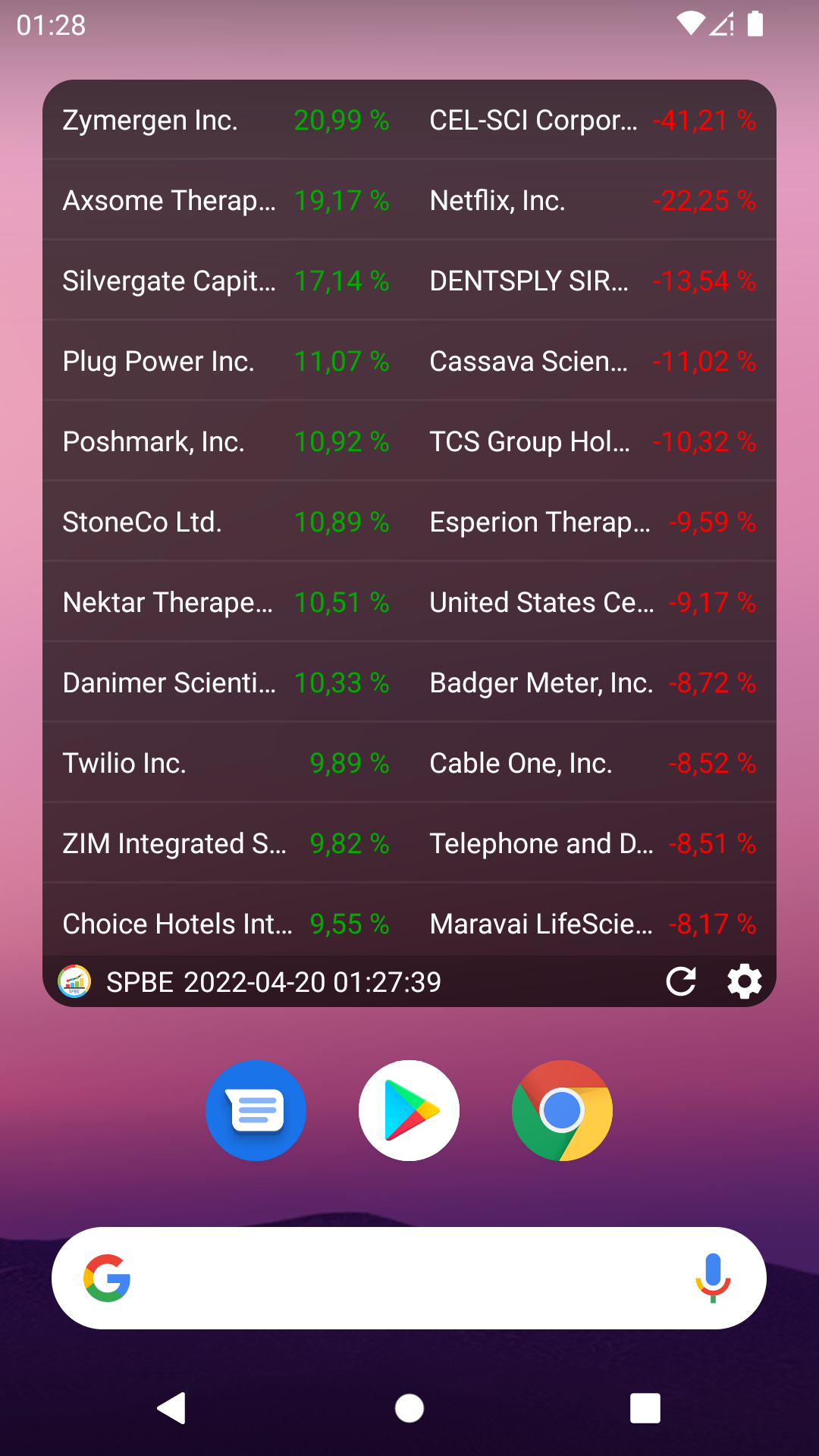Open StoneCo Ltd. stock entry

[x=226, y=522]
